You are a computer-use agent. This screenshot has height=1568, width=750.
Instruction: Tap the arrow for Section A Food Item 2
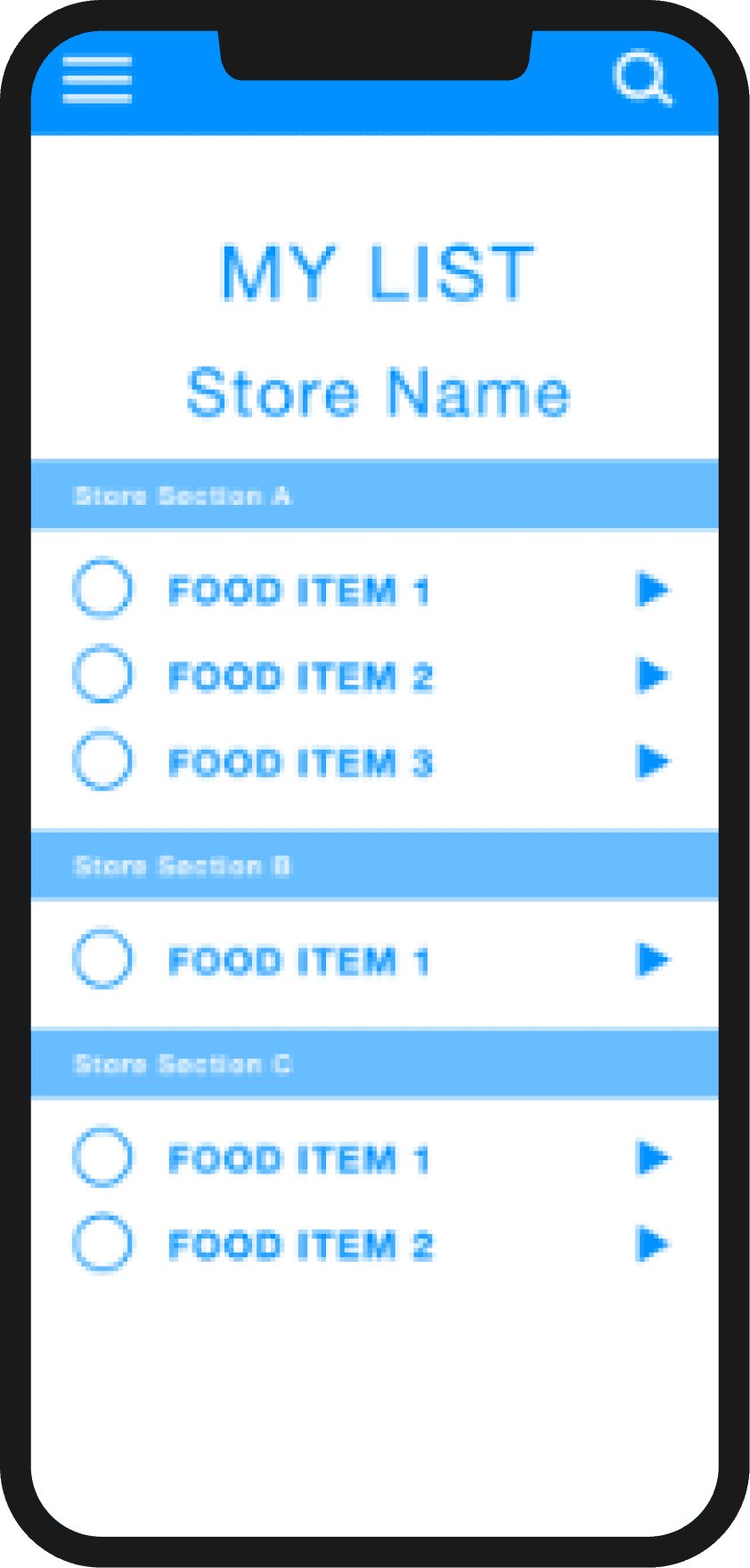pyautogui.click(x=653, y=675)
